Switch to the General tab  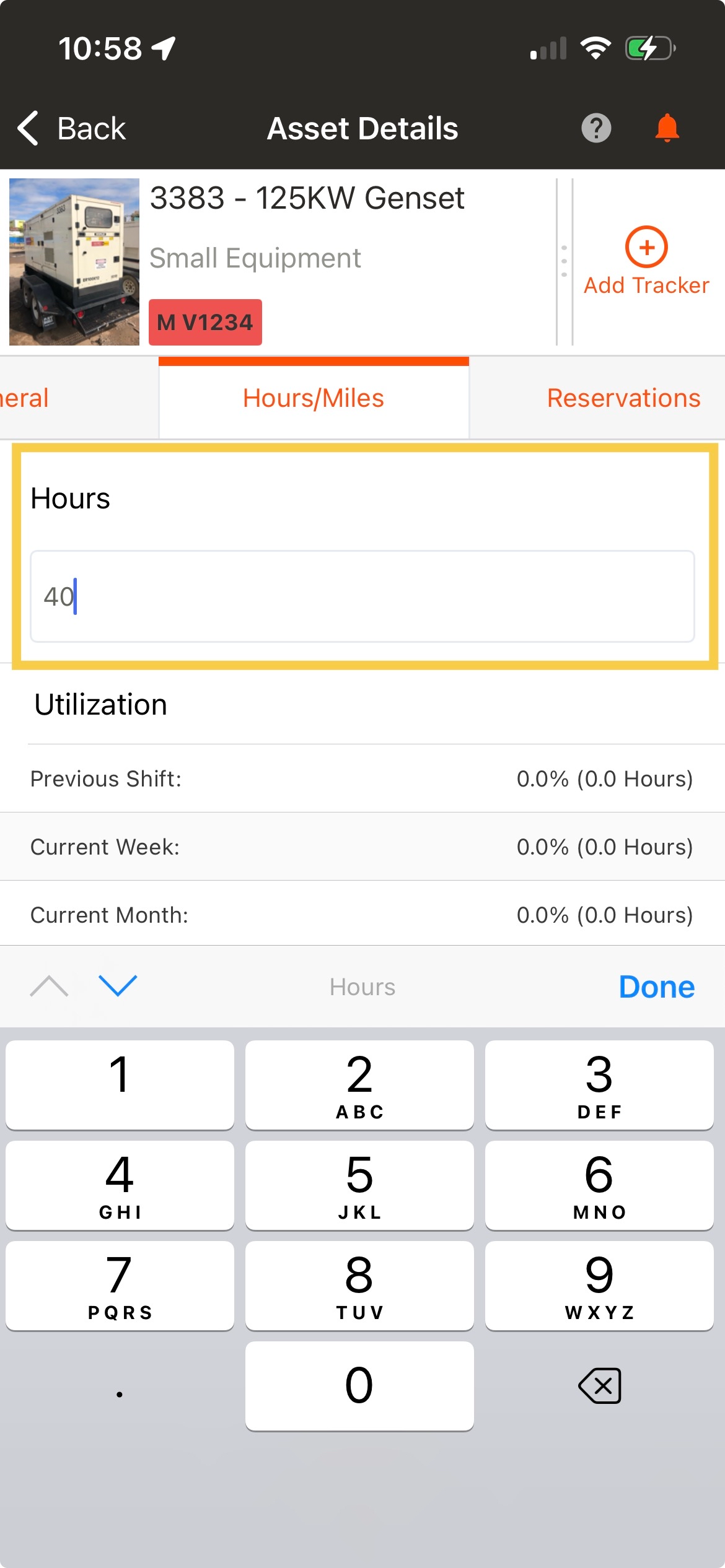tap(25, 398)
